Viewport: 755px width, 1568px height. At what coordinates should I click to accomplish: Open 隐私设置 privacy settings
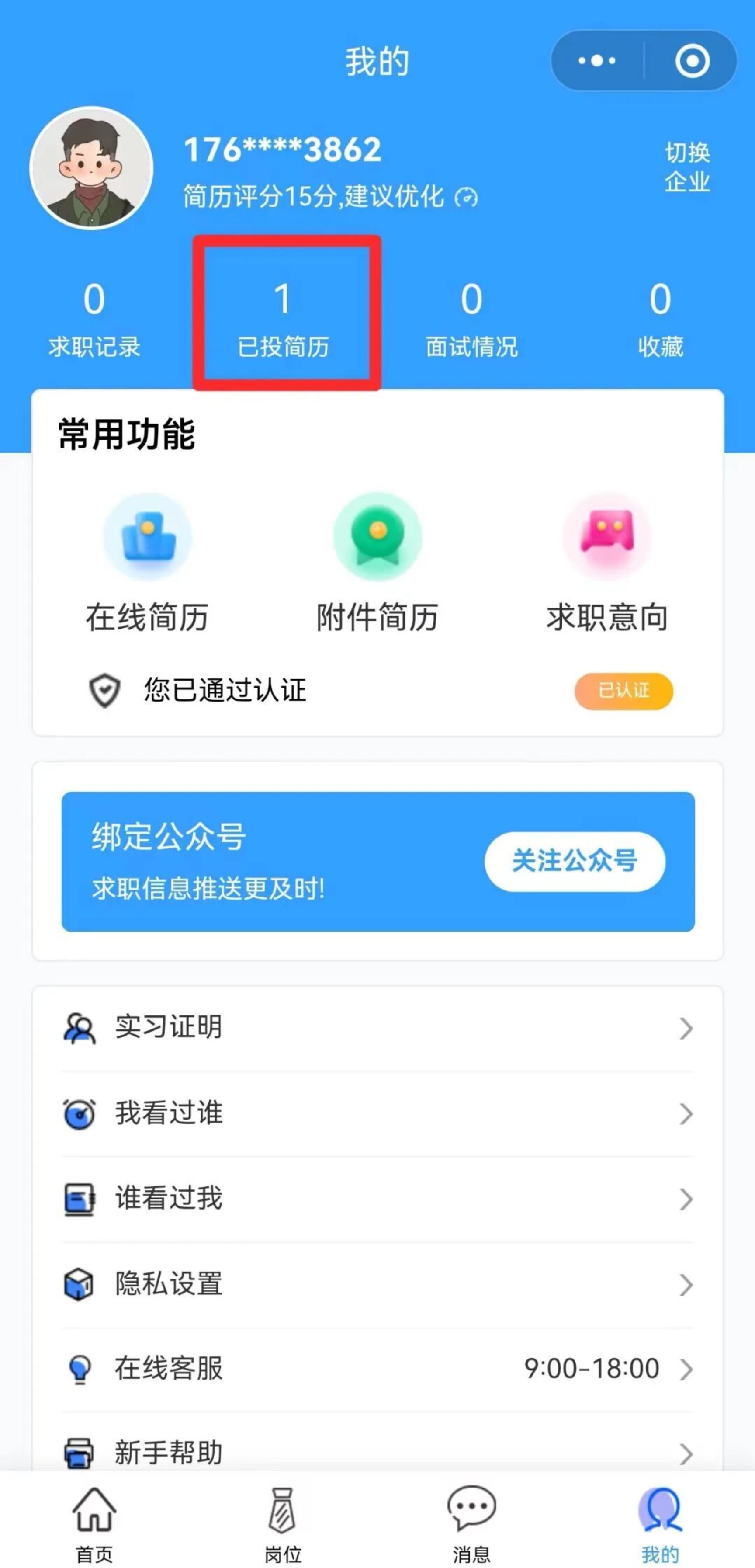pyautogui.click(x=377, y=1284)
